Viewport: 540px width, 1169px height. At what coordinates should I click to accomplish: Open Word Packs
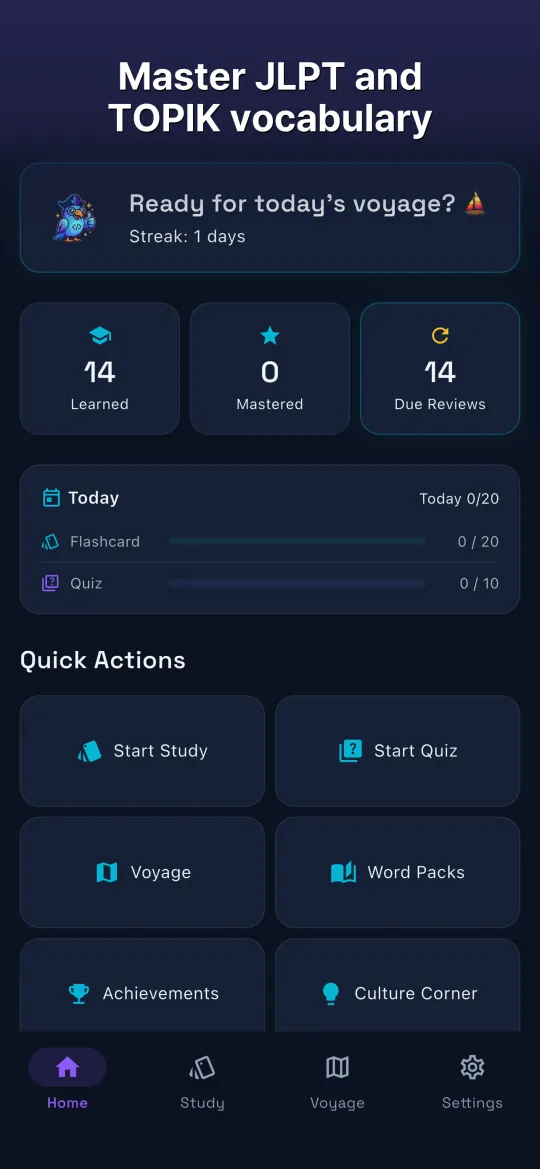398,872
